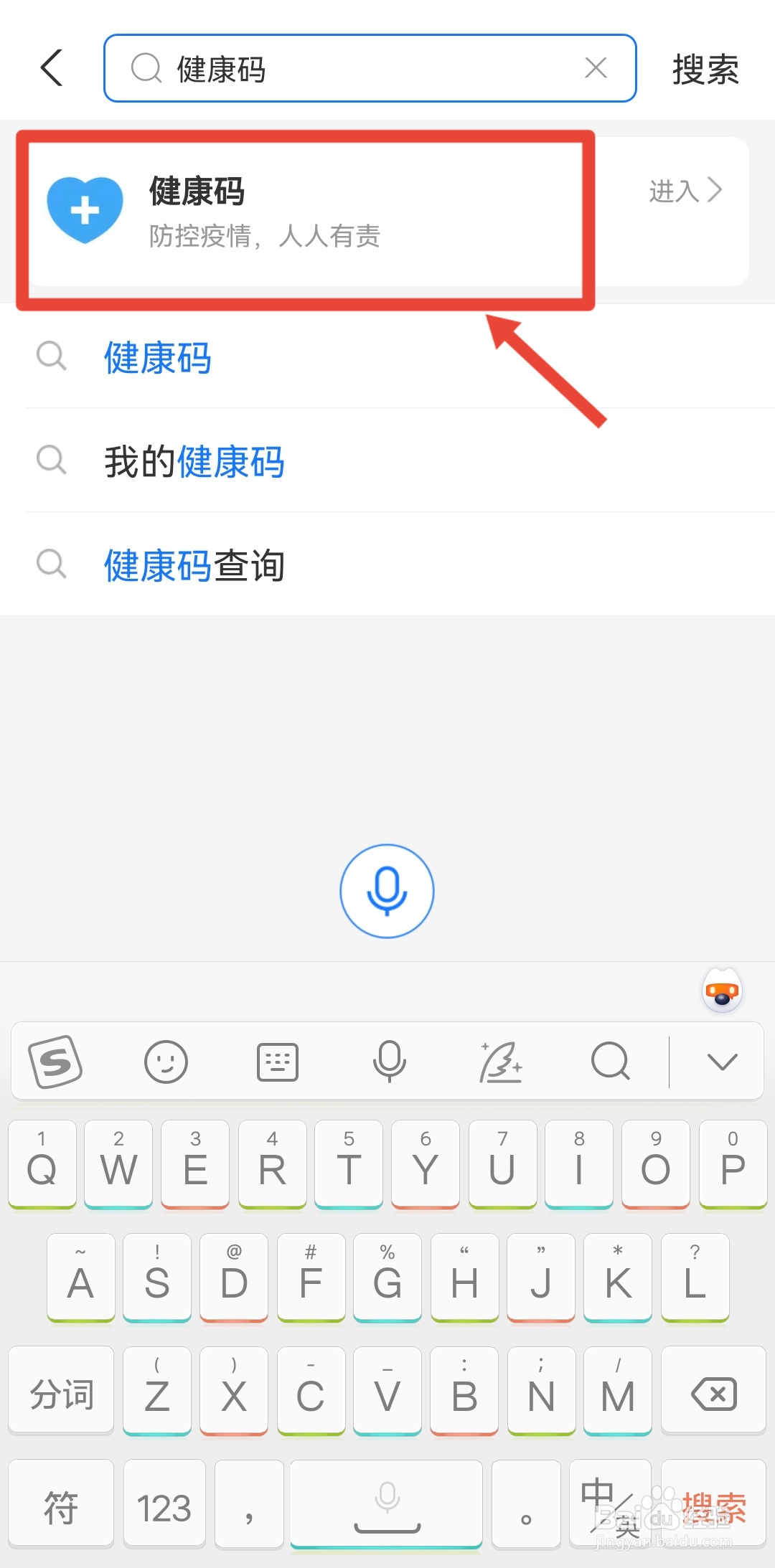Open keyboard search via magnifier icon
The image size is (775, 1568).
tap(609, 1062)
